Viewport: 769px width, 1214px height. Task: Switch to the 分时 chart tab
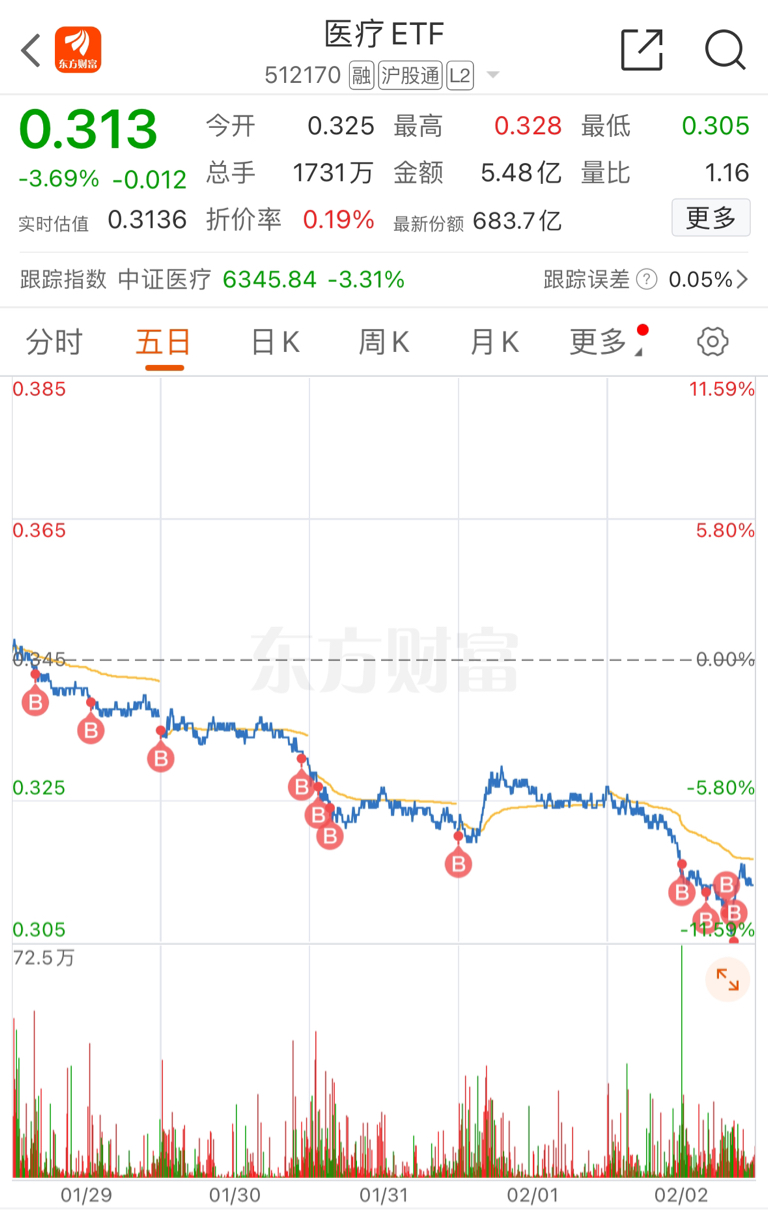55,341
